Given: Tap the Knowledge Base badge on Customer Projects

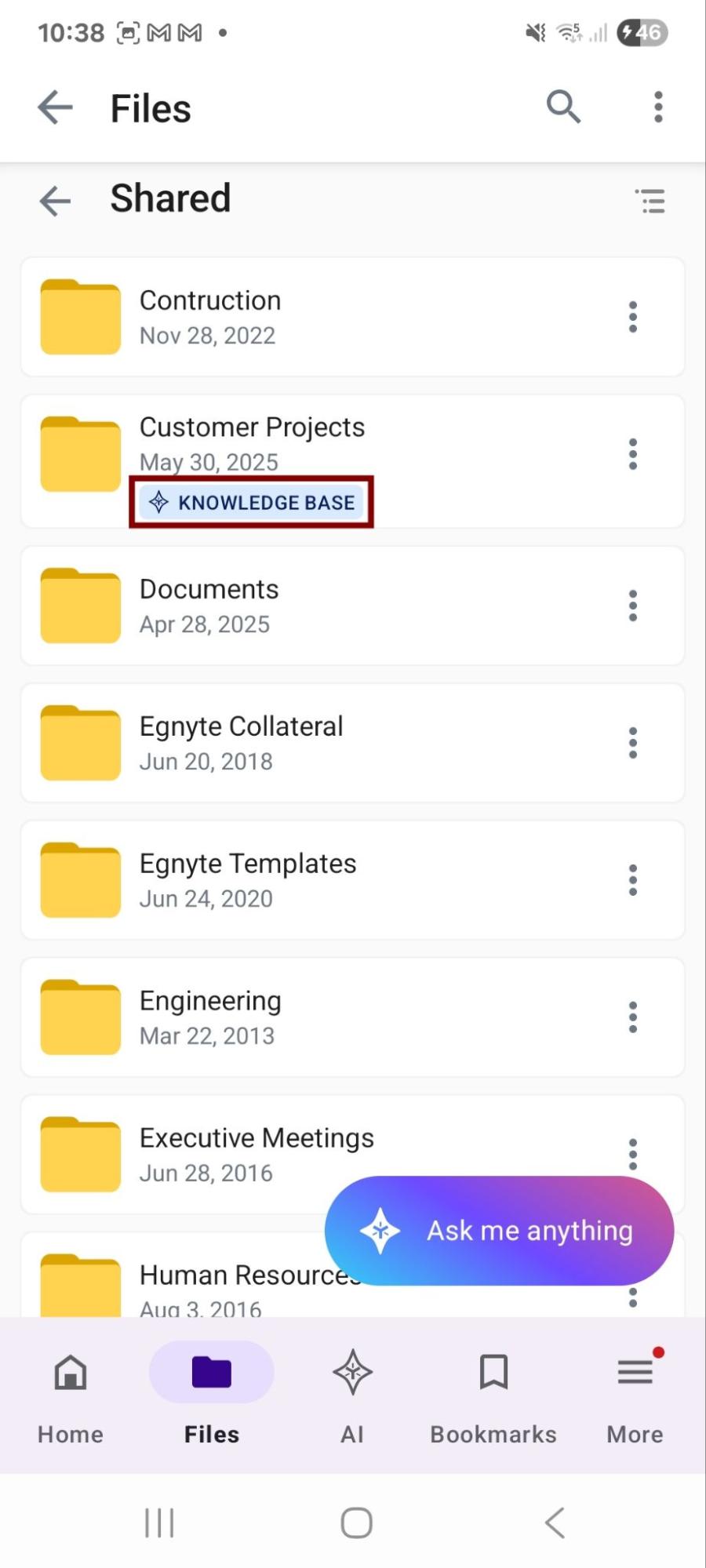Looking at the screenshot, I should [x=252, y=502].
